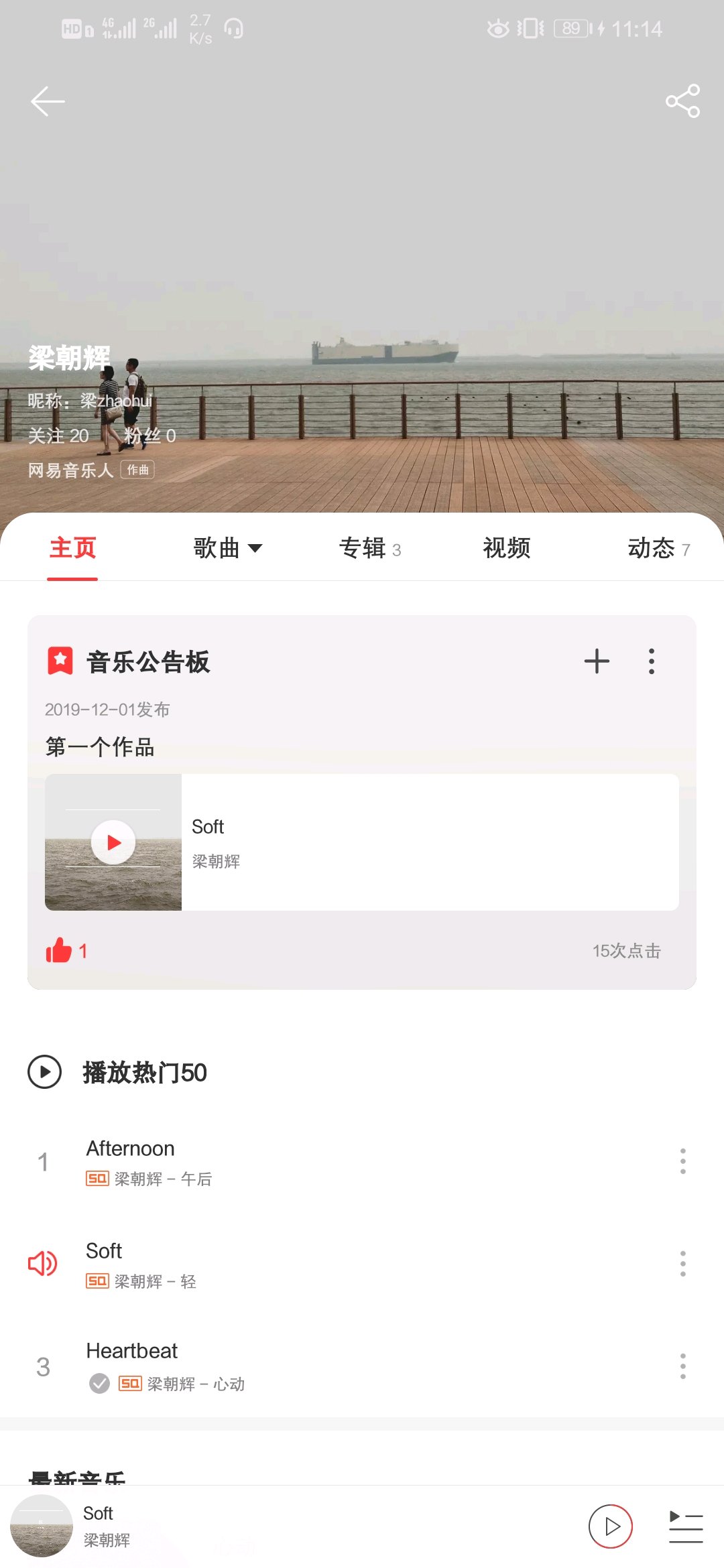Go back using the top-left arrow
This screenshot has height=1568, width=724.
click(x=48, y=101)
